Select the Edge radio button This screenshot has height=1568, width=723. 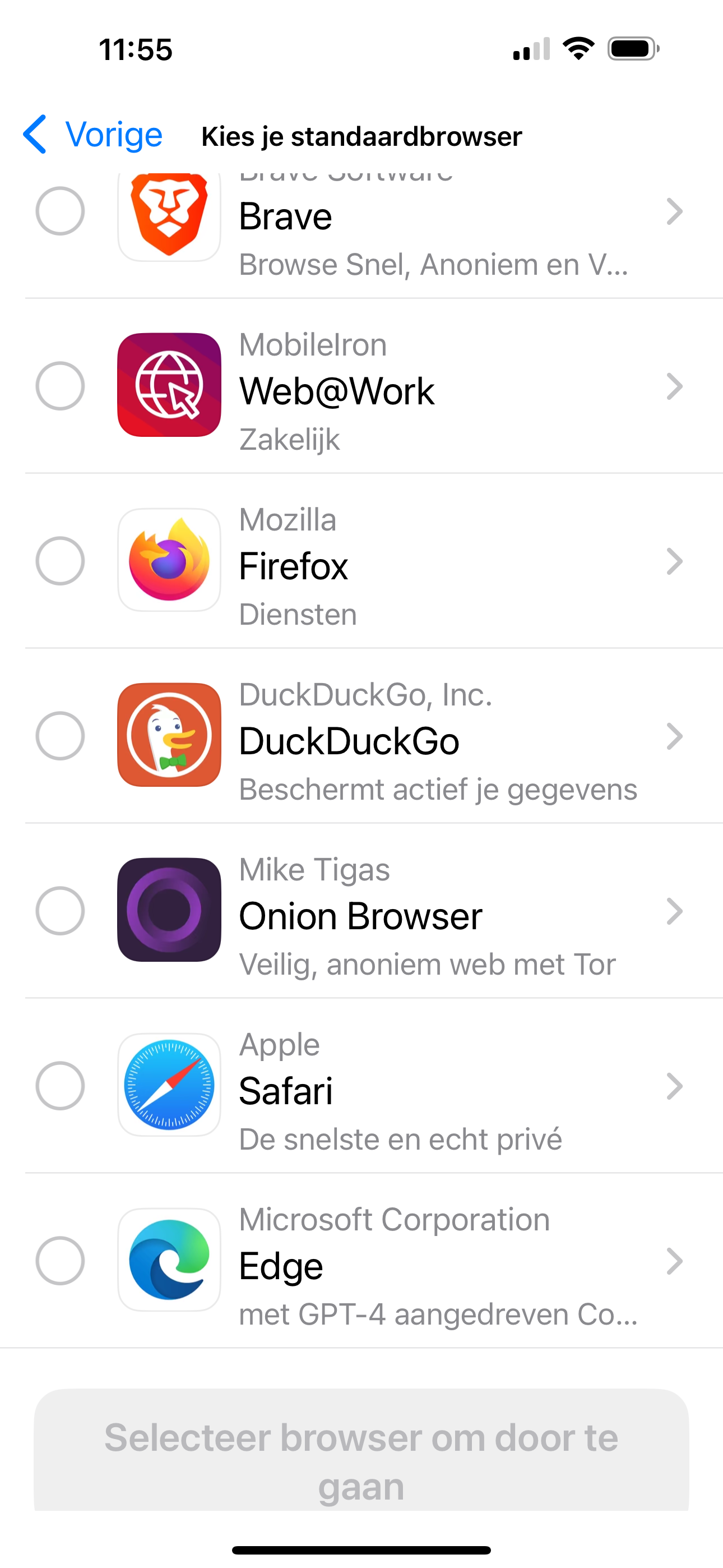tap(59, 1261)
